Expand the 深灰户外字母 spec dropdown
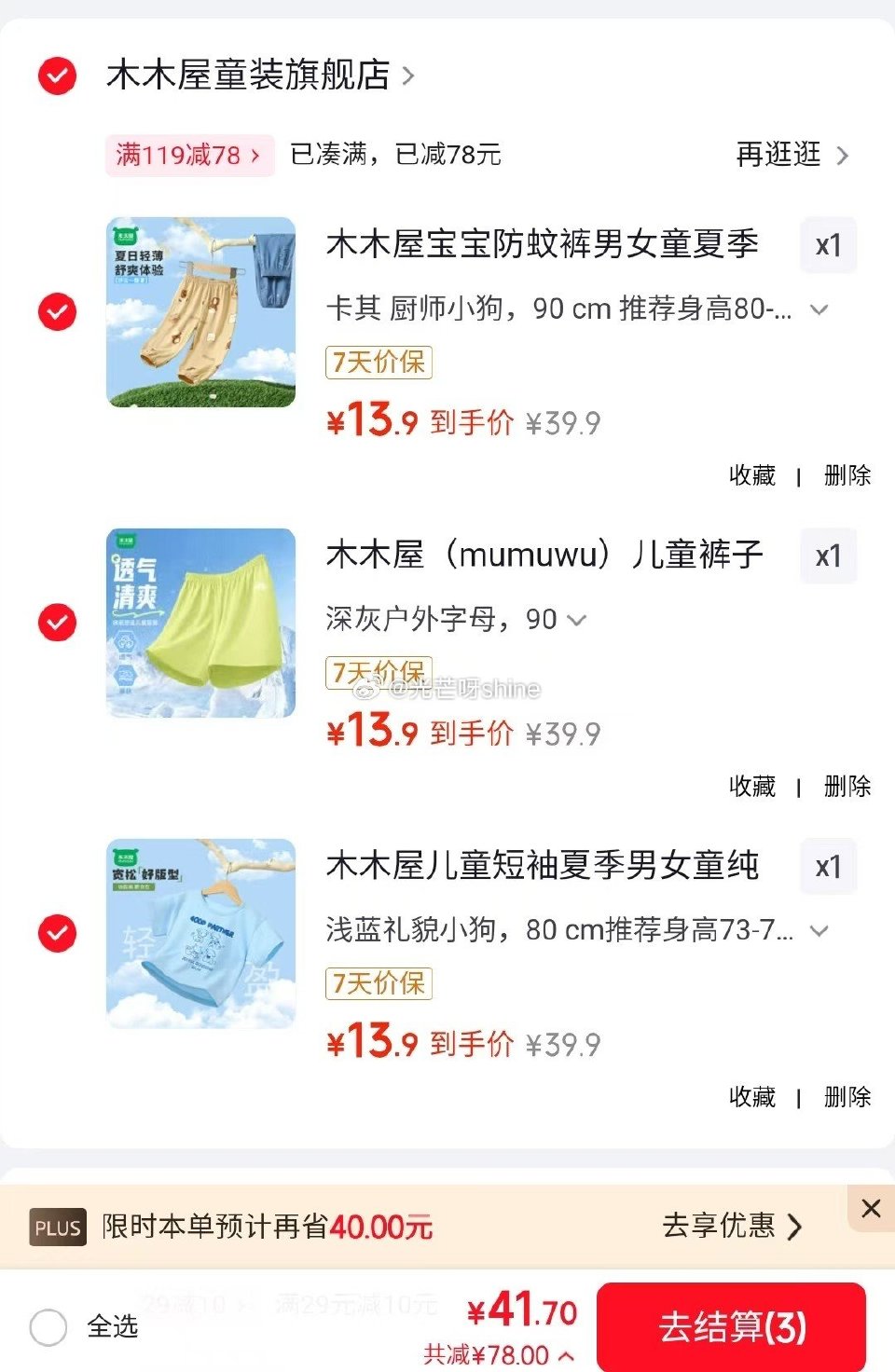This screenshot has height=1372, width=895. coord(578,620)
